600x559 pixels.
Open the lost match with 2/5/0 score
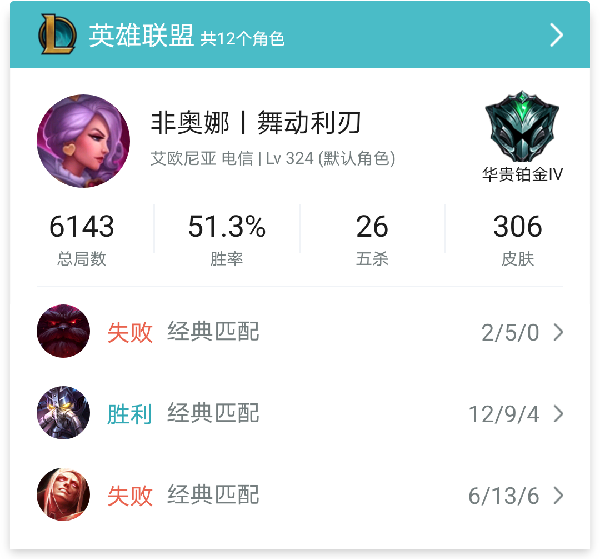(300, 332)
